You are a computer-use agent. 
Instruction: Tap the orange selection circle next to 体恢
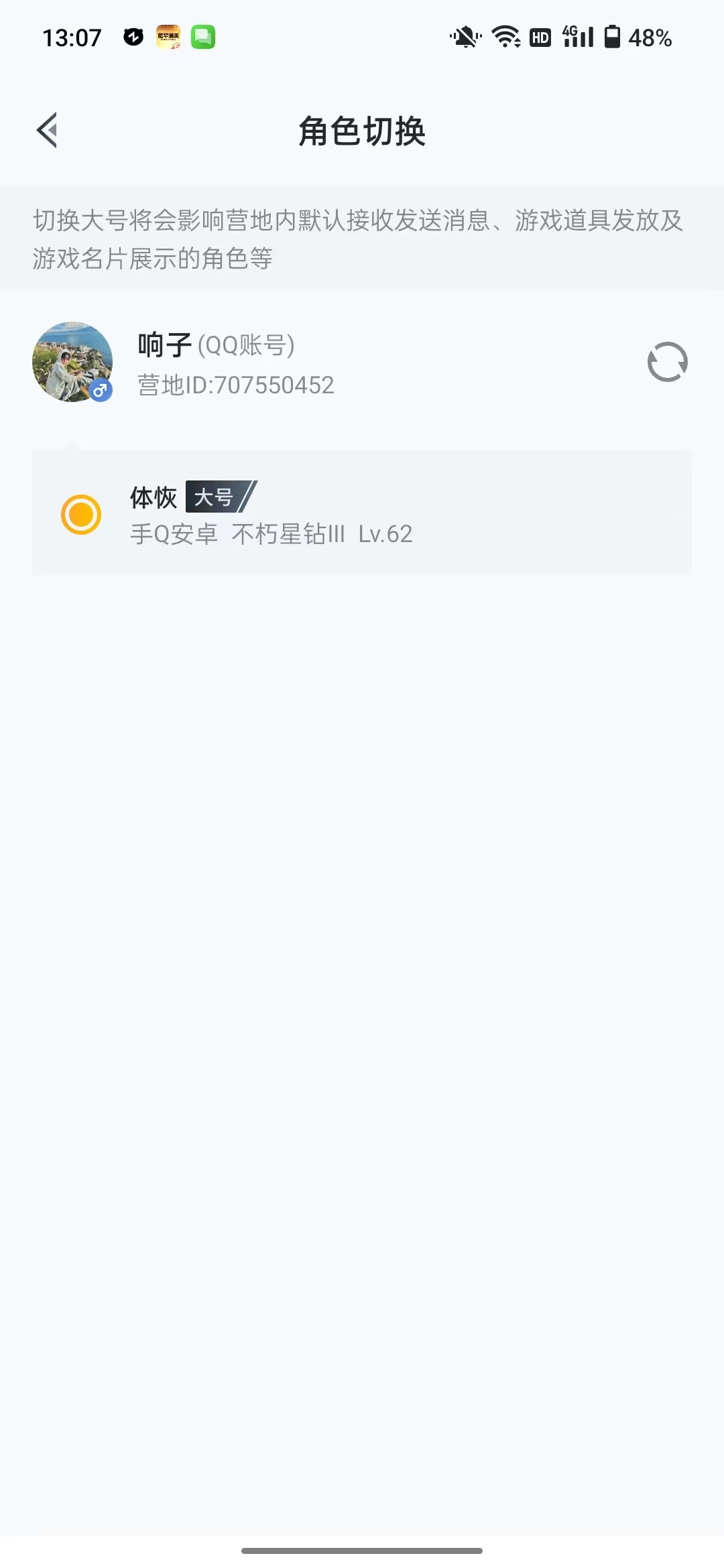(82, 514)
